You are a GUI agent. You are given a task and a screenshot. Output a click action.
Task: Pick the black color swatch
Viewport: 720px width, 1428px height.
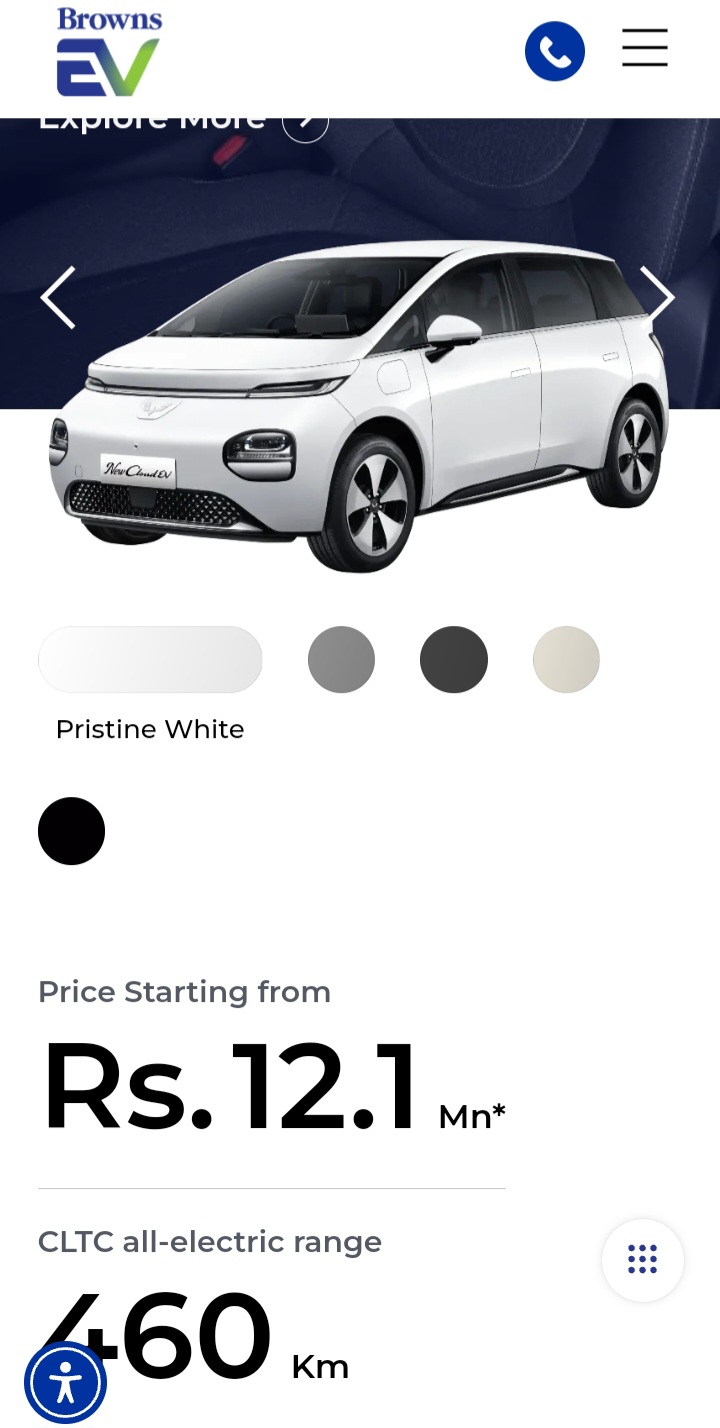(71, 831)
